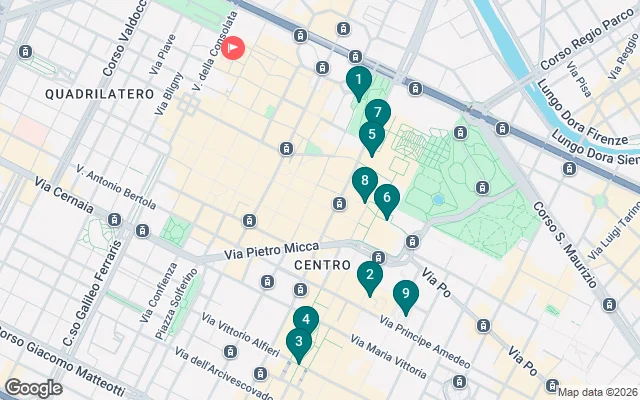Image resolution: width=640 pixels, height=400 pixels.
Task: Tap location marker number 9
Action: 404,294
